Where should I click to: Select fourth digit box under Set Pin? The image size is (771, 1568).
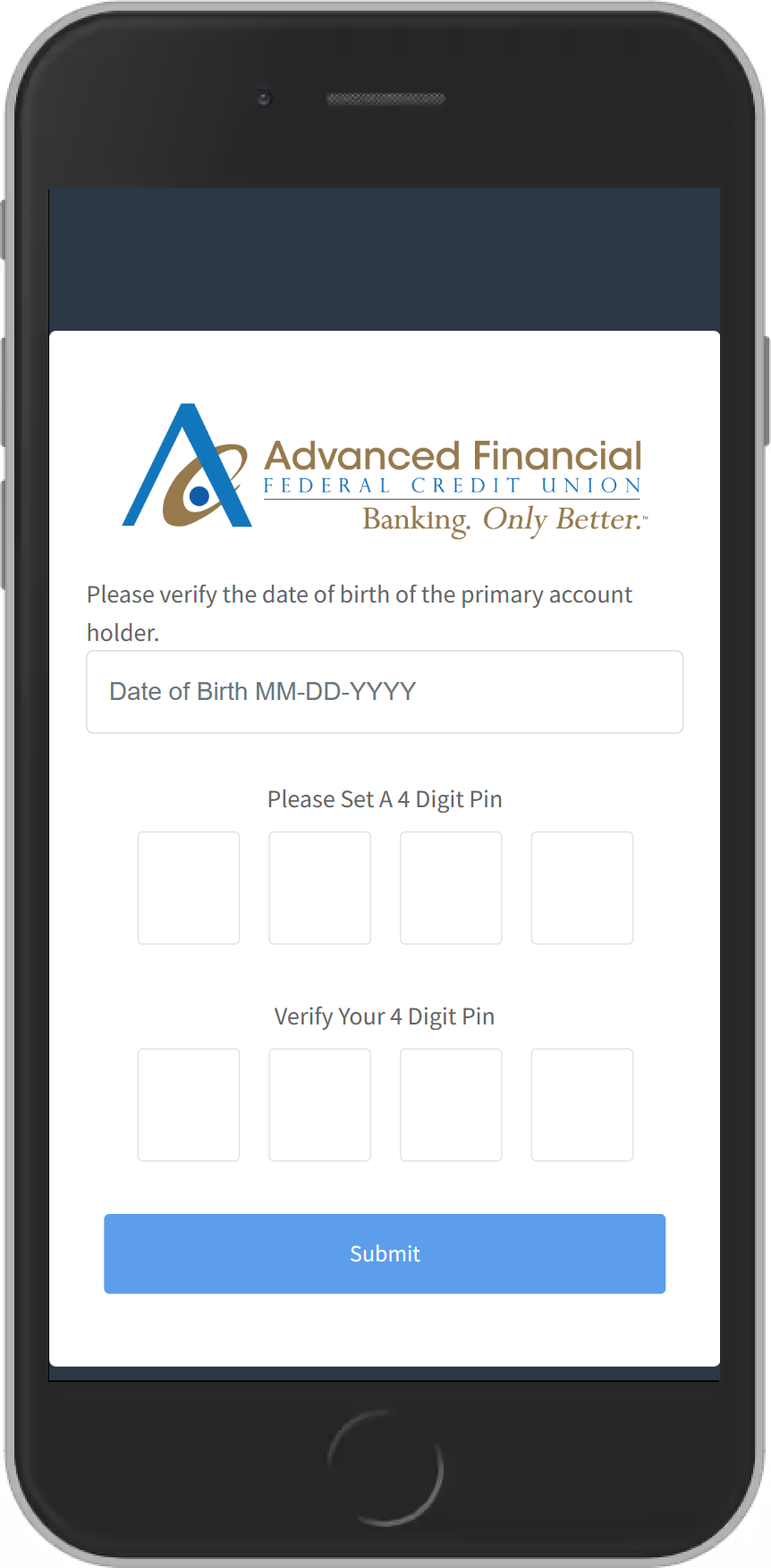coord(582,888)
